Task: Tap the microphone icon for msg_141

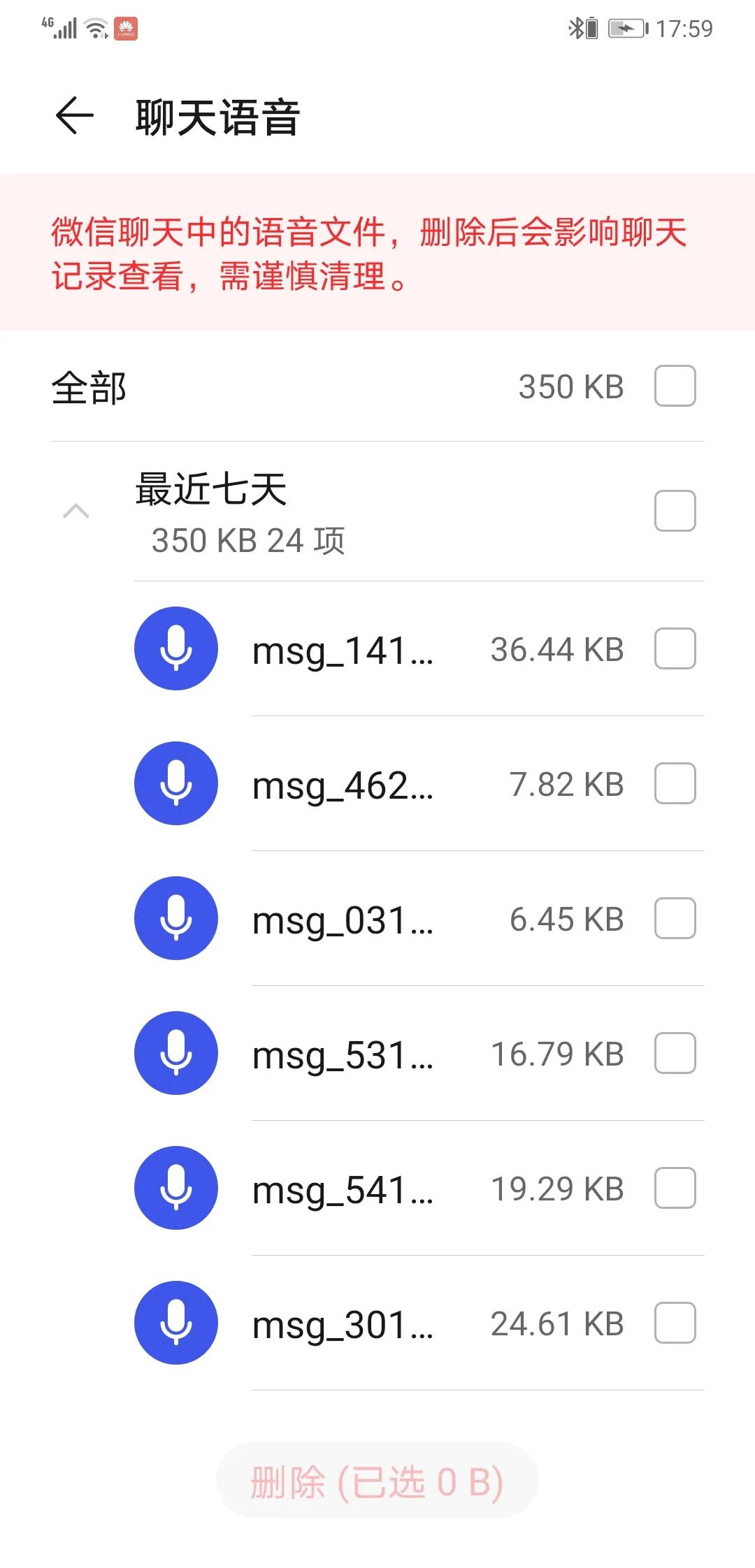Action: pyautogui.click(x=175, y=648)
